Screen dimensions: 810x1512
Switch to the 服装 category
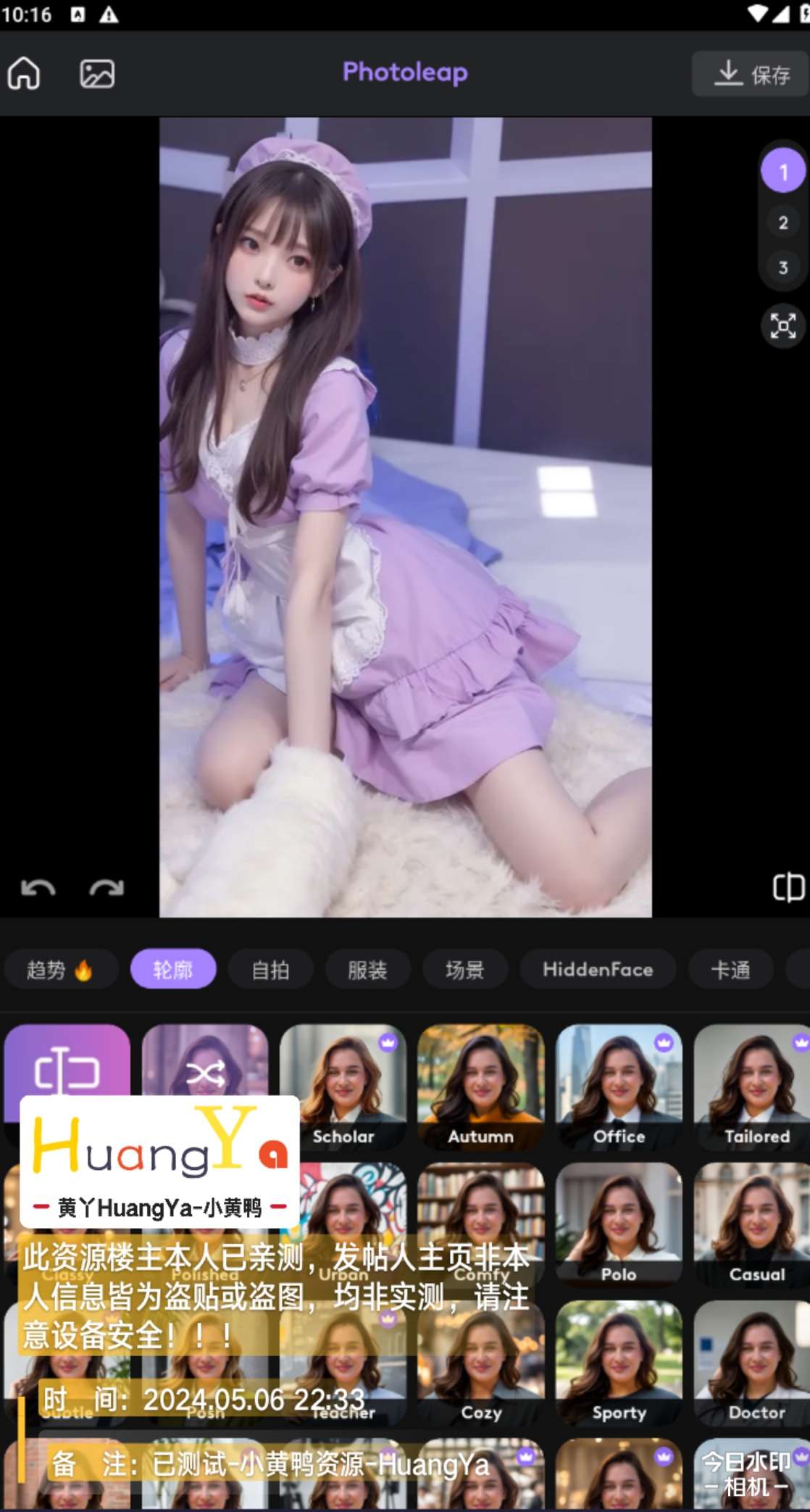367,969
